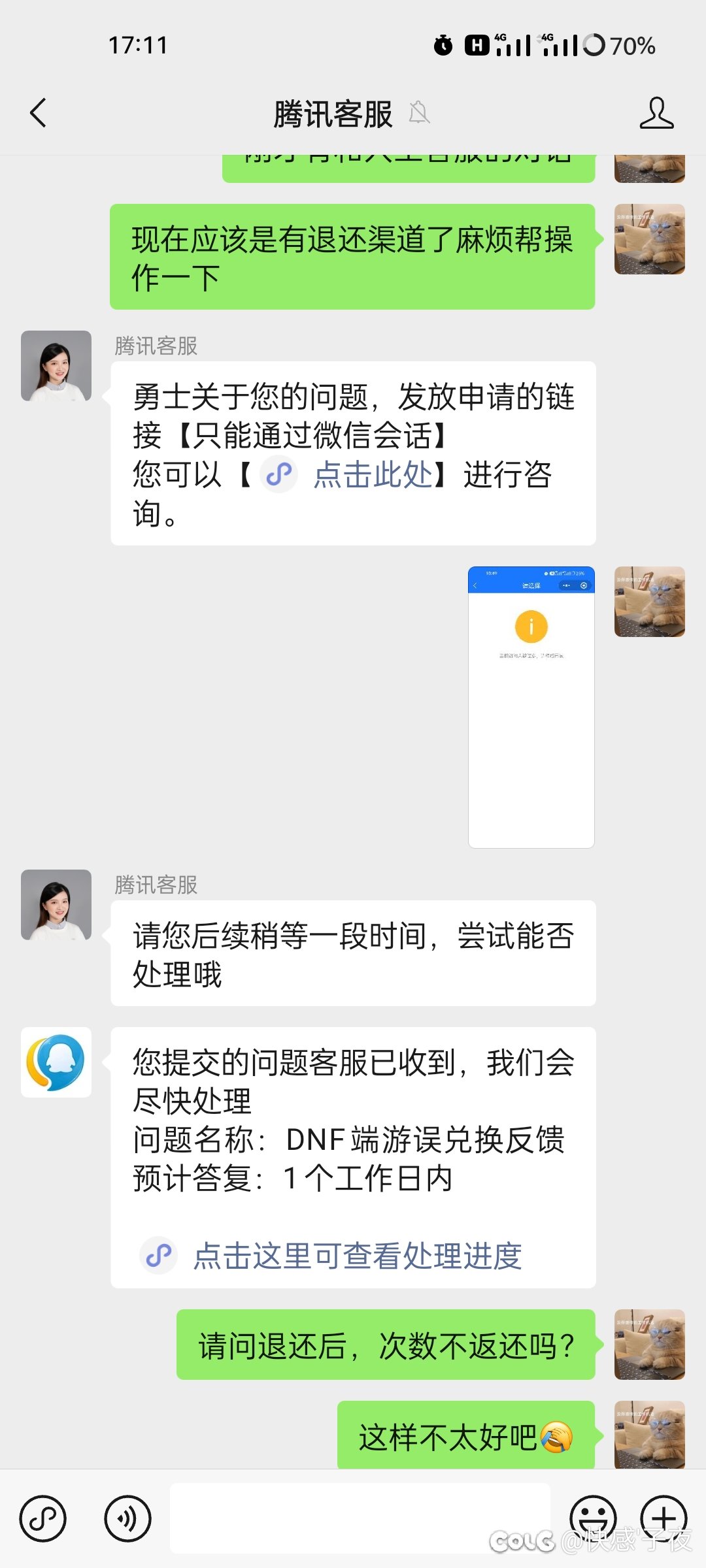This screenshot has width=706, height=1568.
Task: View 腾讯客服 avatar above 勇士关于您的问题 message
Action: click(x=56, y=366)
